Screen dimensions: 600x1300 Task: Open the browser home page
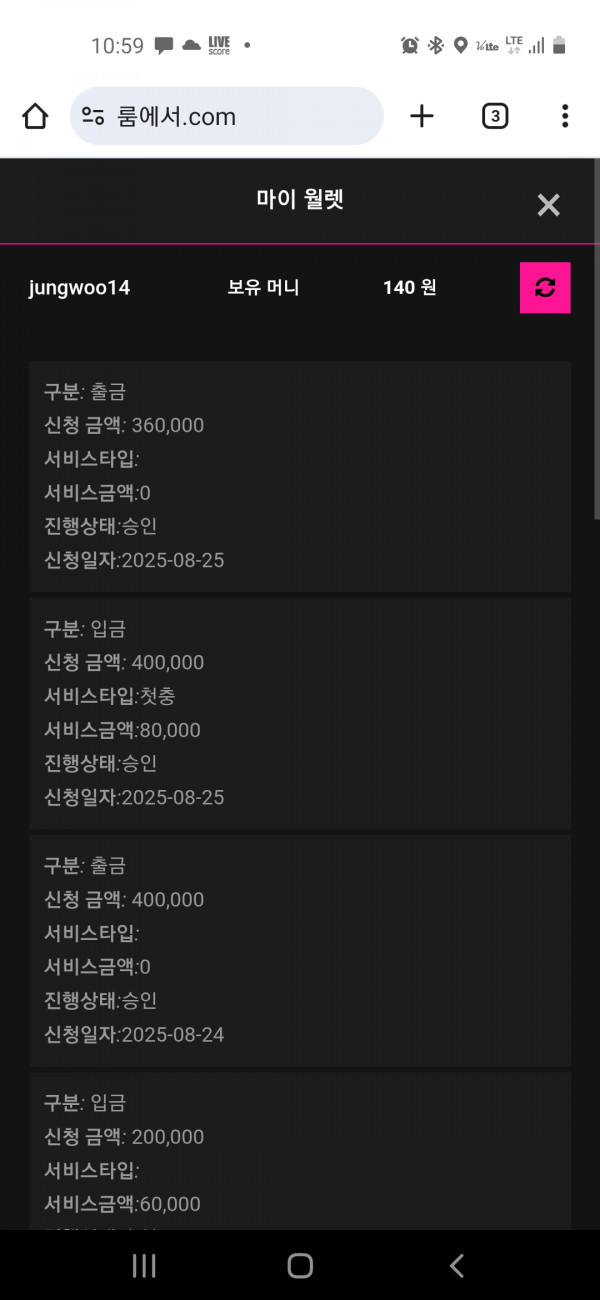35,116
